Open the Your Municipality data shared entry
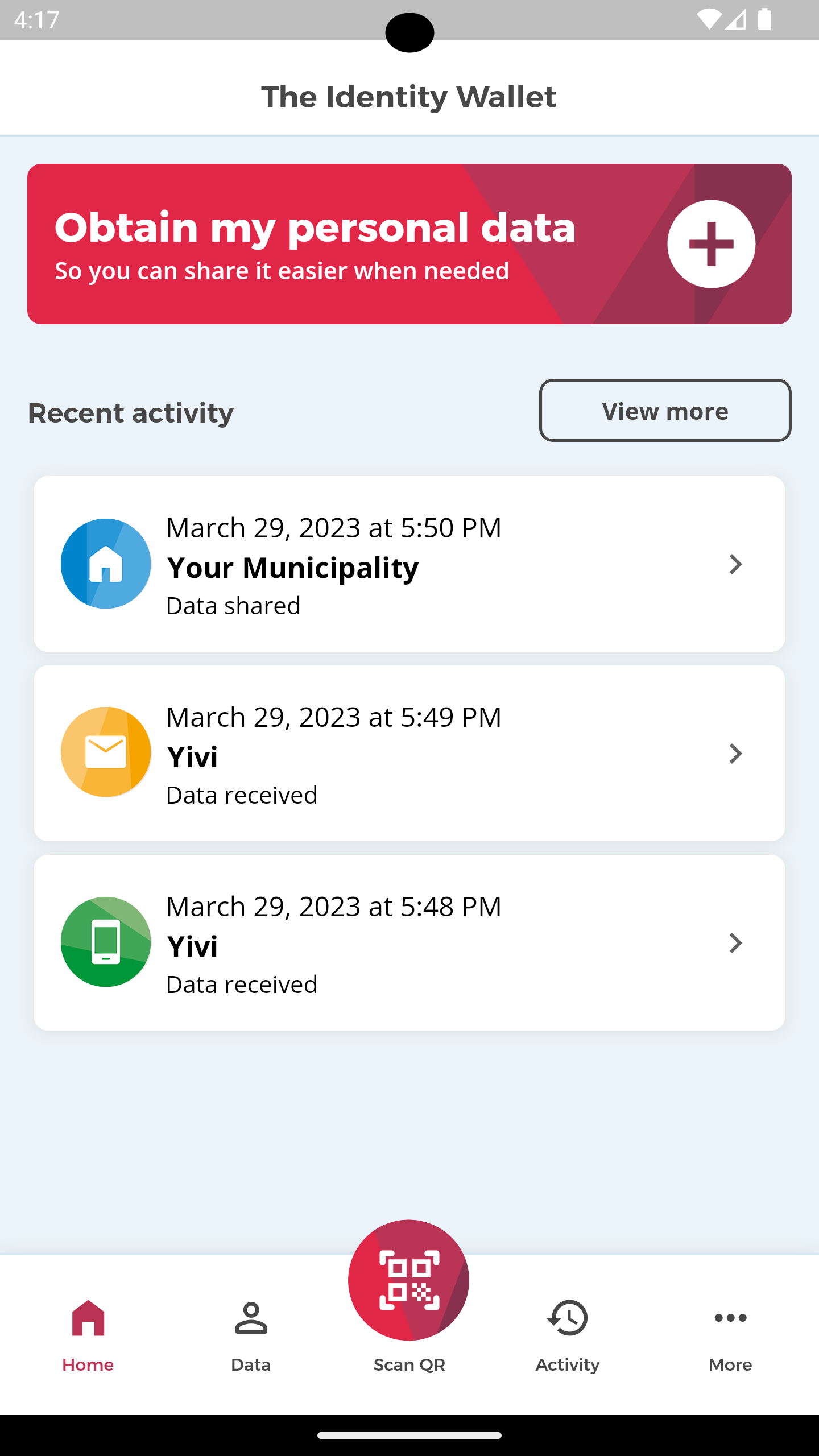 click(x=409, y=564)
